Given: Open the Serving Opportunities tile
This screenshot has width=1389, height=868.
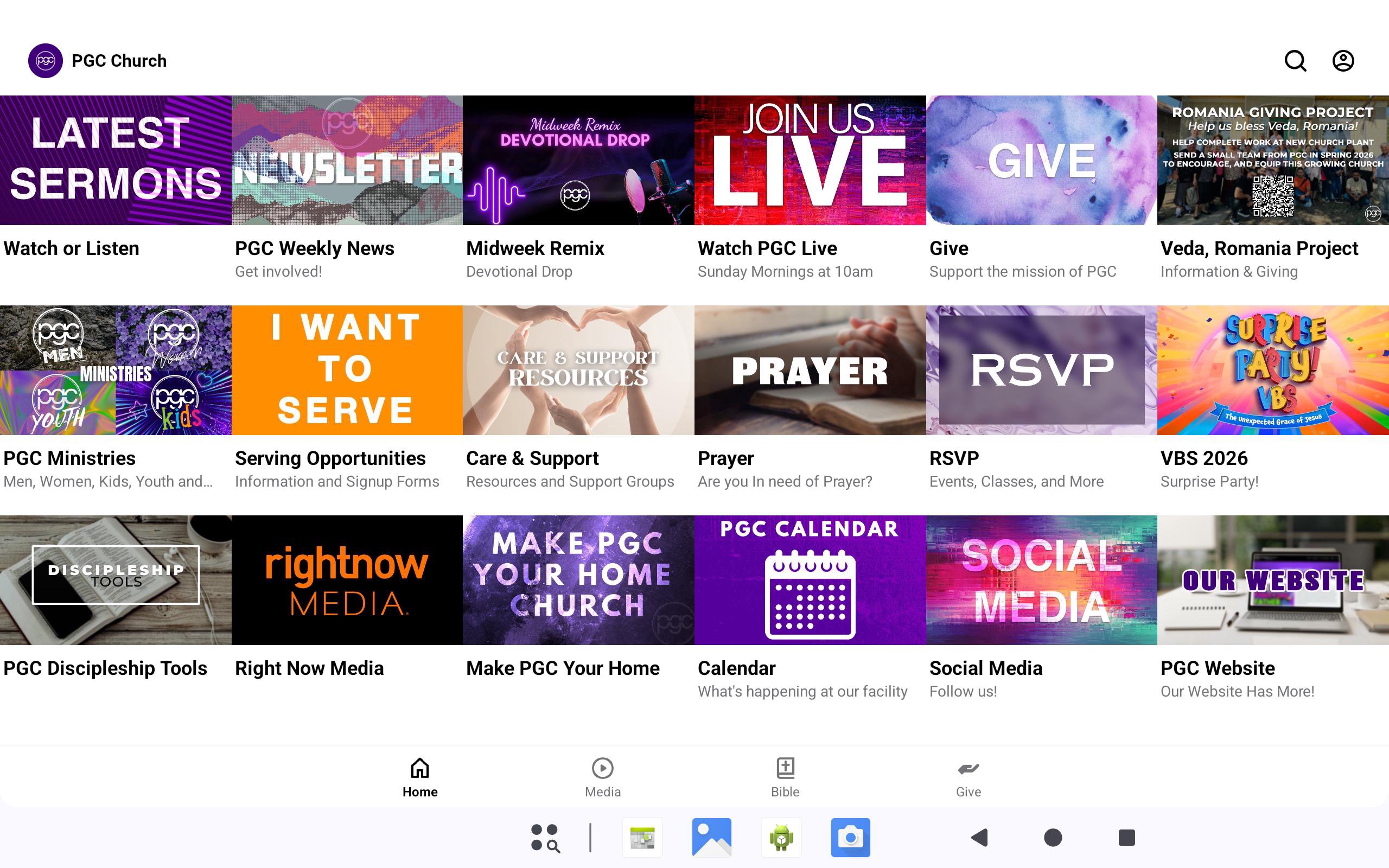Looking at the screenshot, I should click(x=347, y=371).
